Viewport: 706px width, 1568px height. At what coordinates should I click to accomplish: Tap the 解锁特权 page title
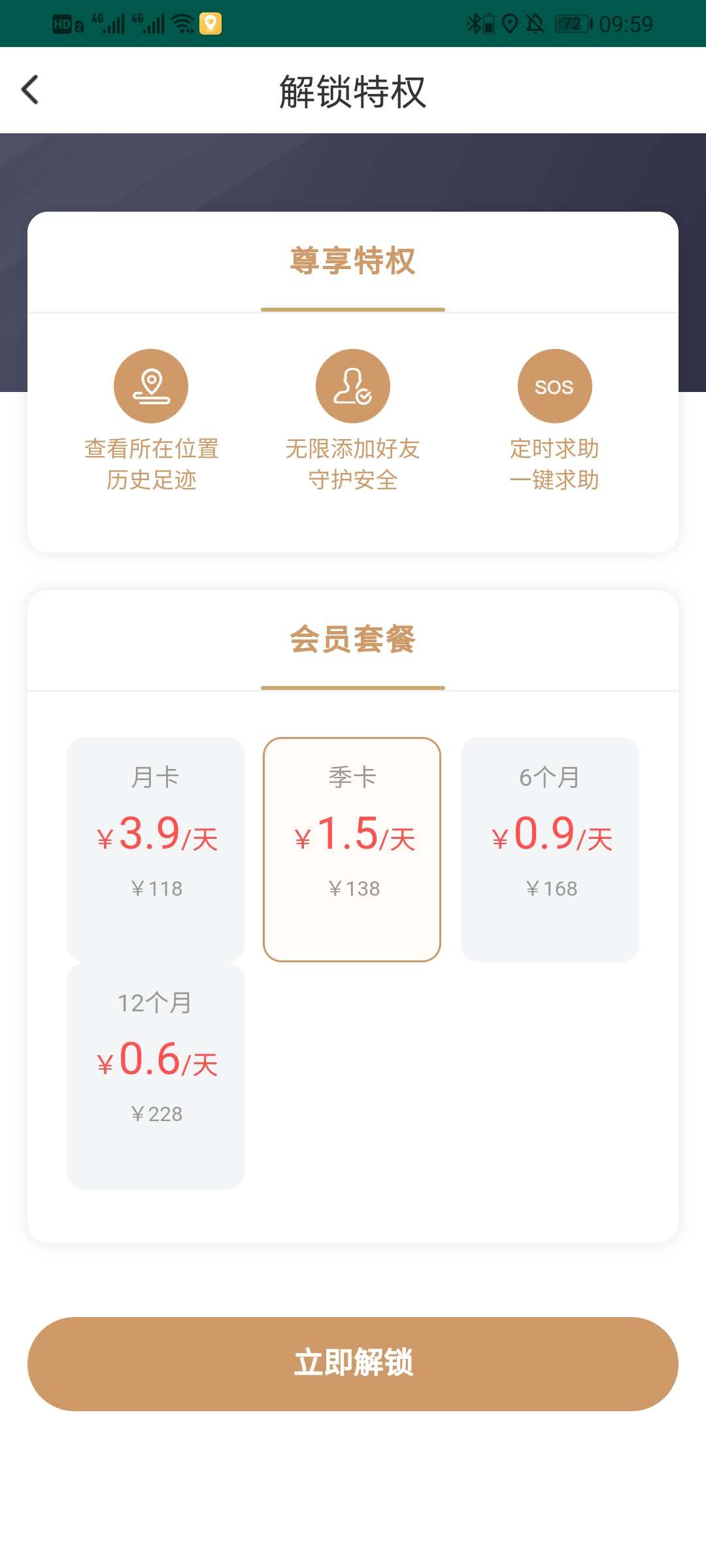pyautogui.click(x=353, y=91)
